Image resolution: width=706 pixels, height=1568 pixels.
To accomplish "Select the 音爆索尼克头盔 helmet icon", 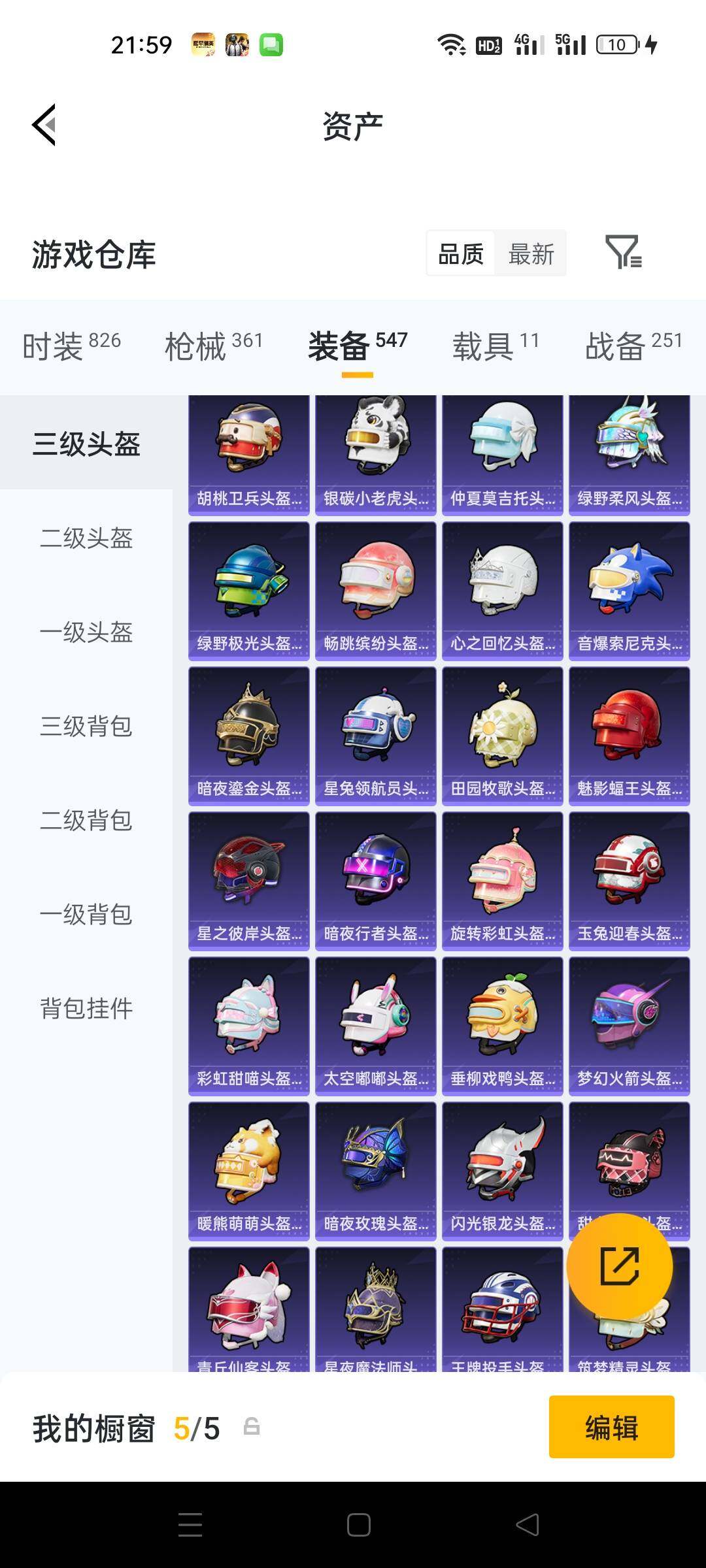I will click(x=628, y=586).
